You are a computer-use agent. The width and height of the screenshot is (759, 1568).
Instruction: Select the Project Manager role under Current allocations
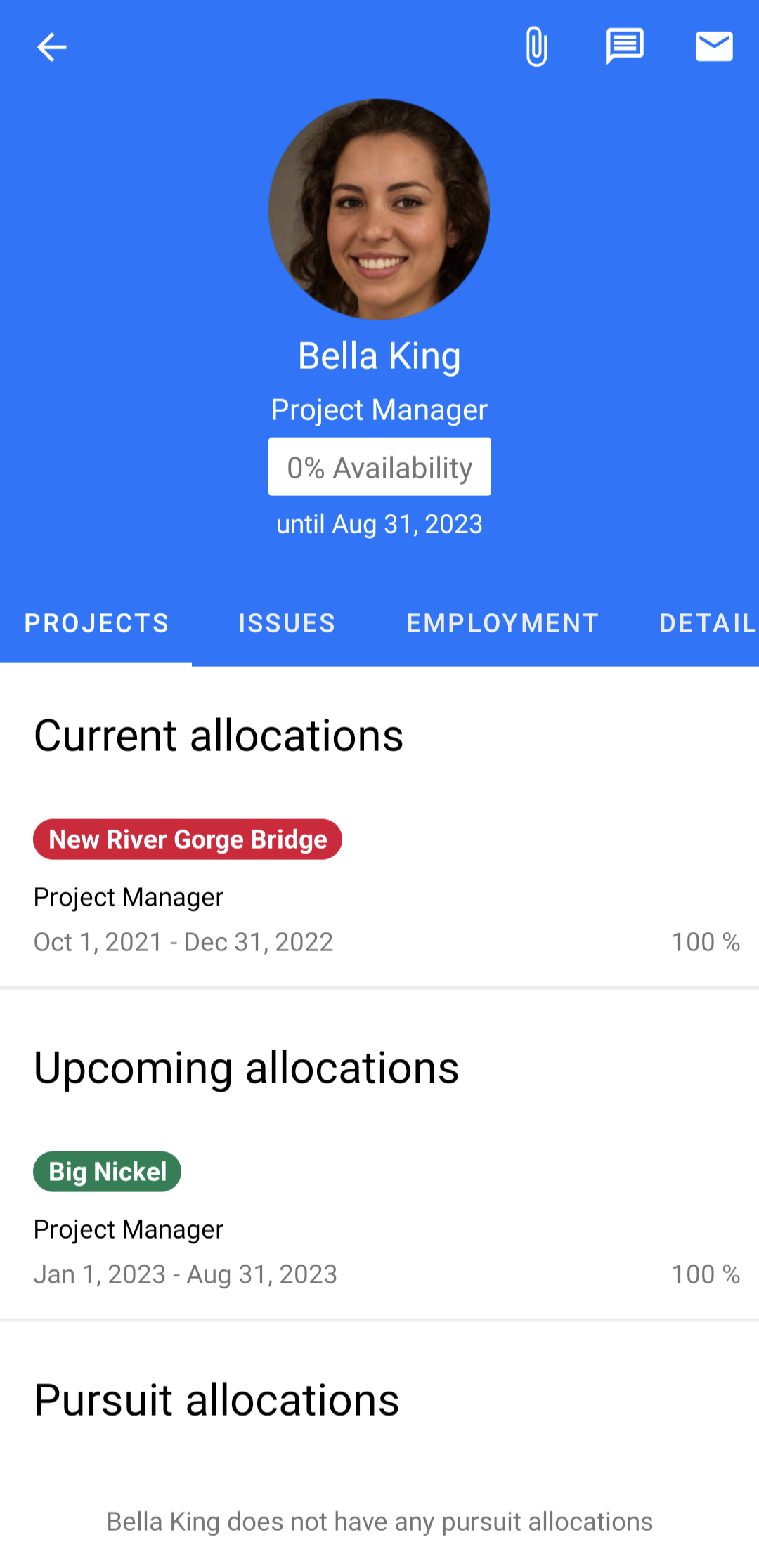coord(129,896)
